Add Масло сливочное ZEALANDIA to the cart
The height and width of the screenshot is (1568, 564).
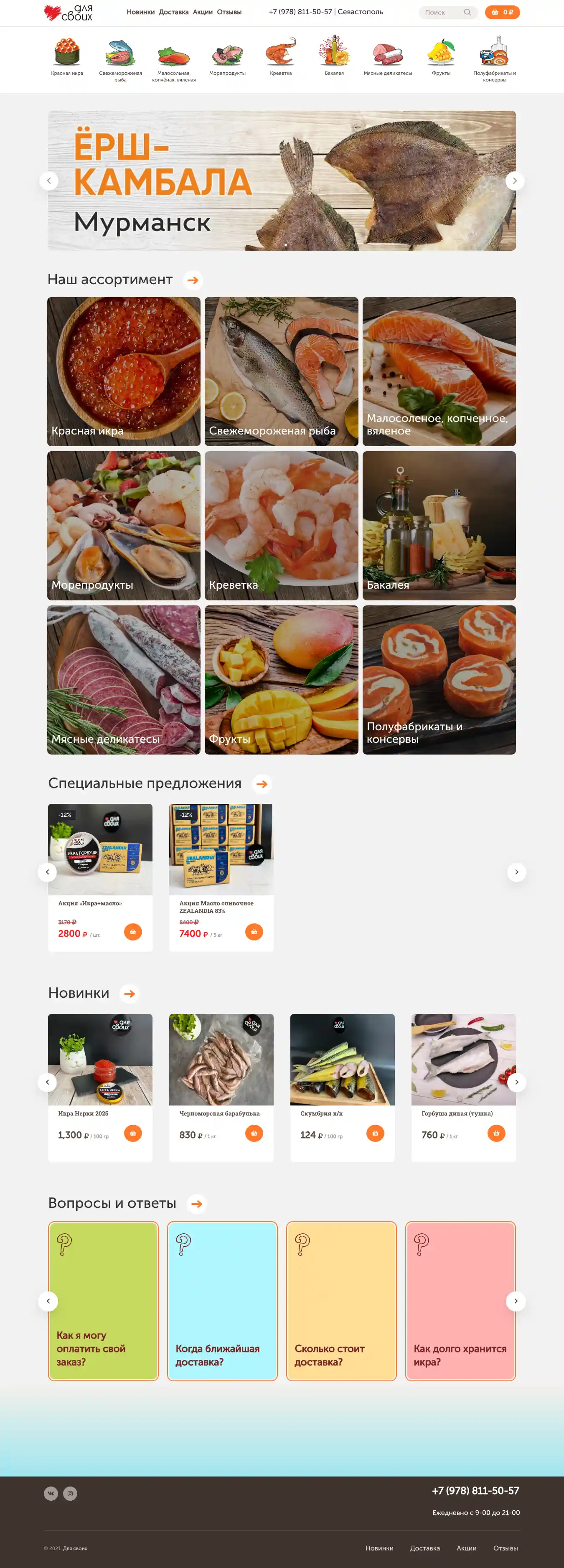click(254, 932)
